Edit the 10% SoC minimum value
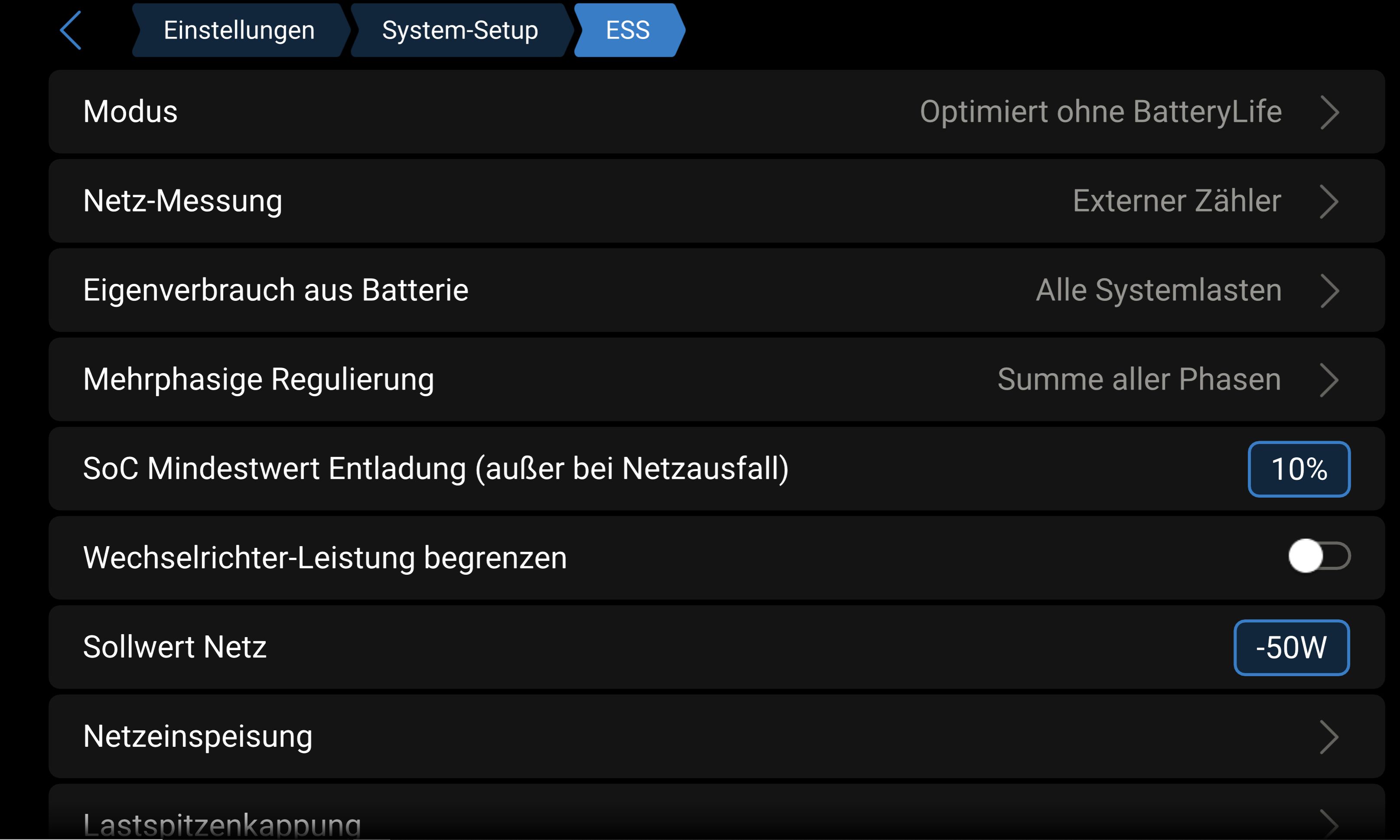This screenshot has height=840, width=1400. pyautogui.click(x=1298, y=469)
